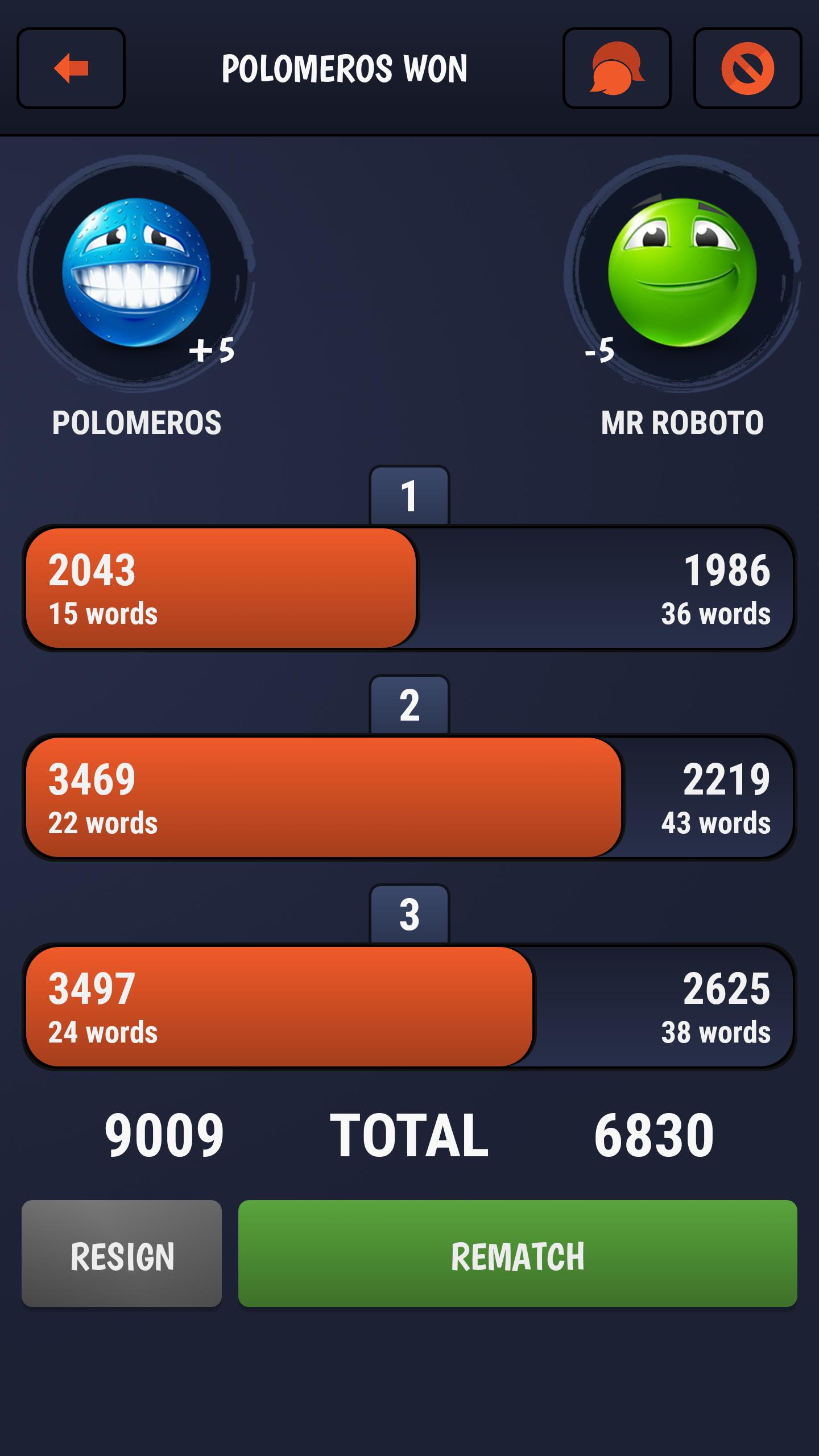View Mr Roboto's profile avatar
The image size is (819, 1456).
pos(682,273)
